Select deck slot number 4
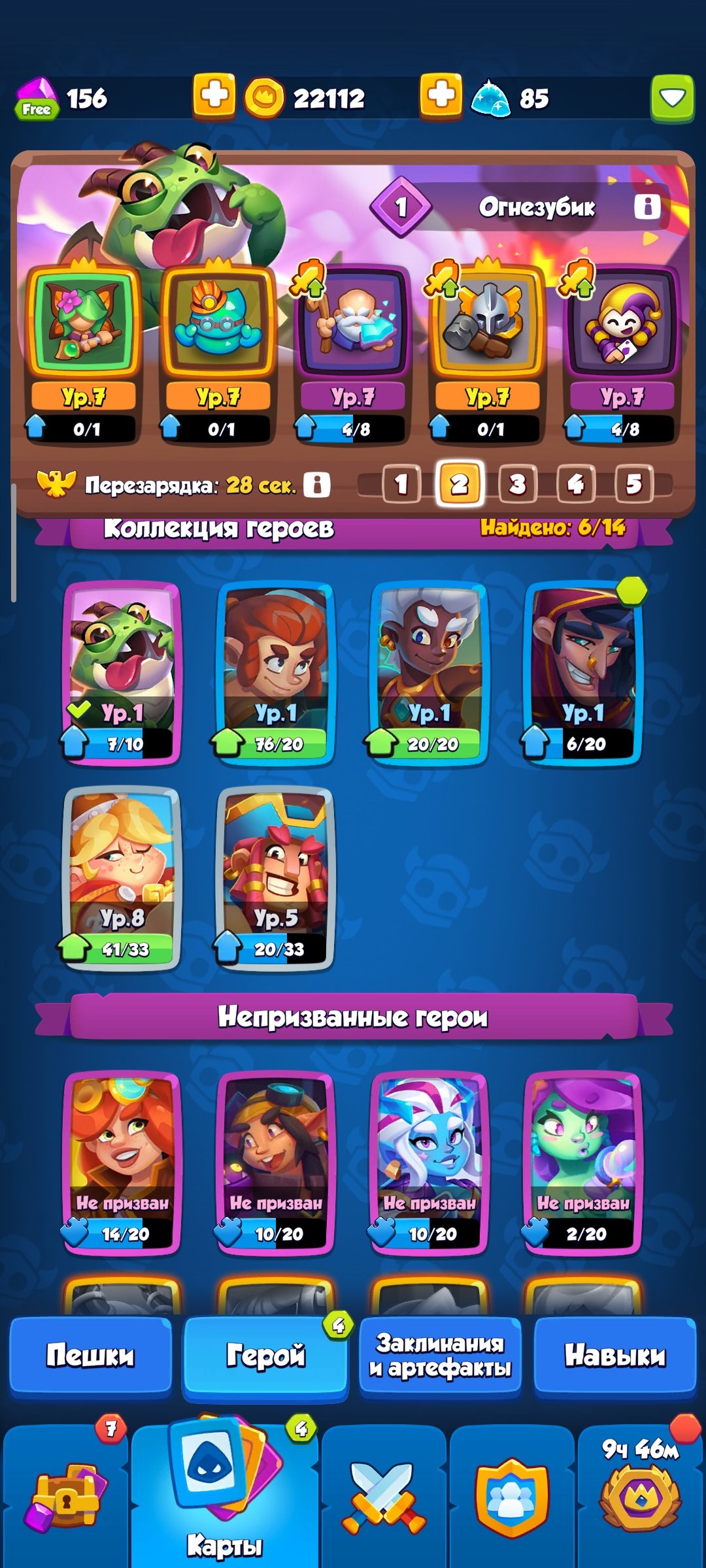This screenshot has height=1568, width=706. (x=575, y=484)
